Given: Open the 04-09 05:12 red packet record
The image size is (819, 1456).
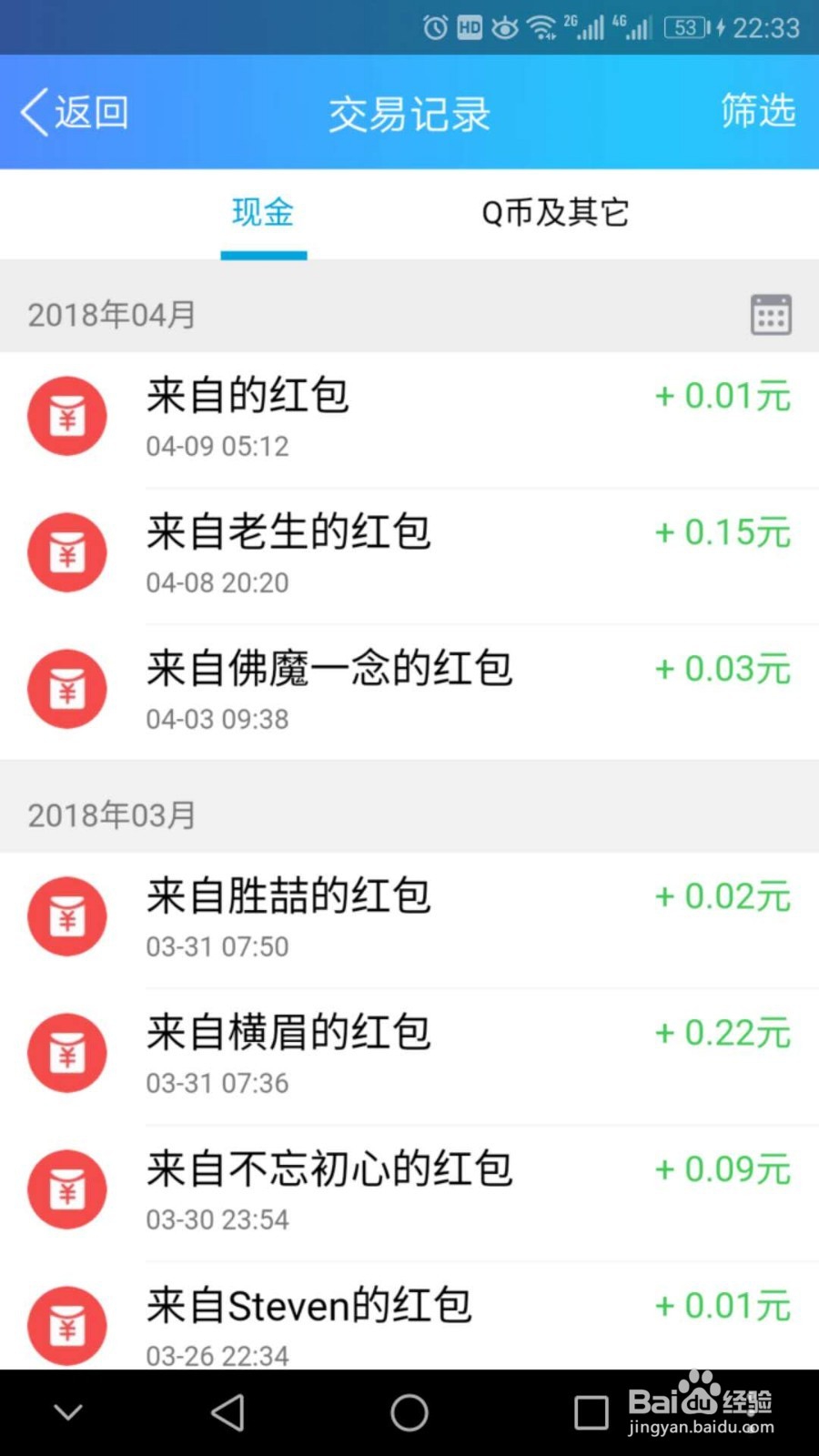Looking at the screenshot, I should click(x=409, y=419).
